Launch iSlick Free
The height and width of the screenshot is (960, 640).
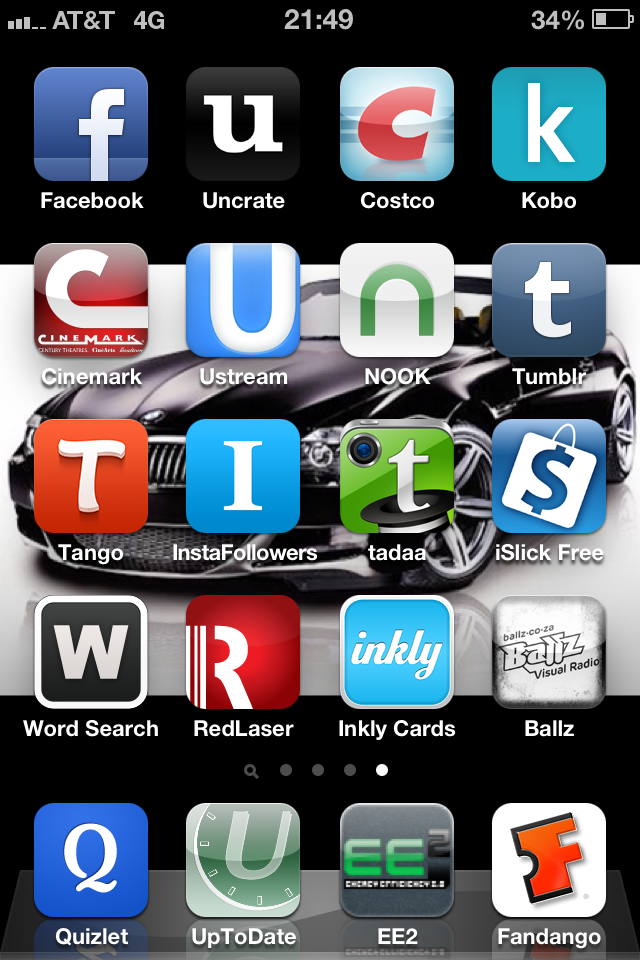coord(549,476)
